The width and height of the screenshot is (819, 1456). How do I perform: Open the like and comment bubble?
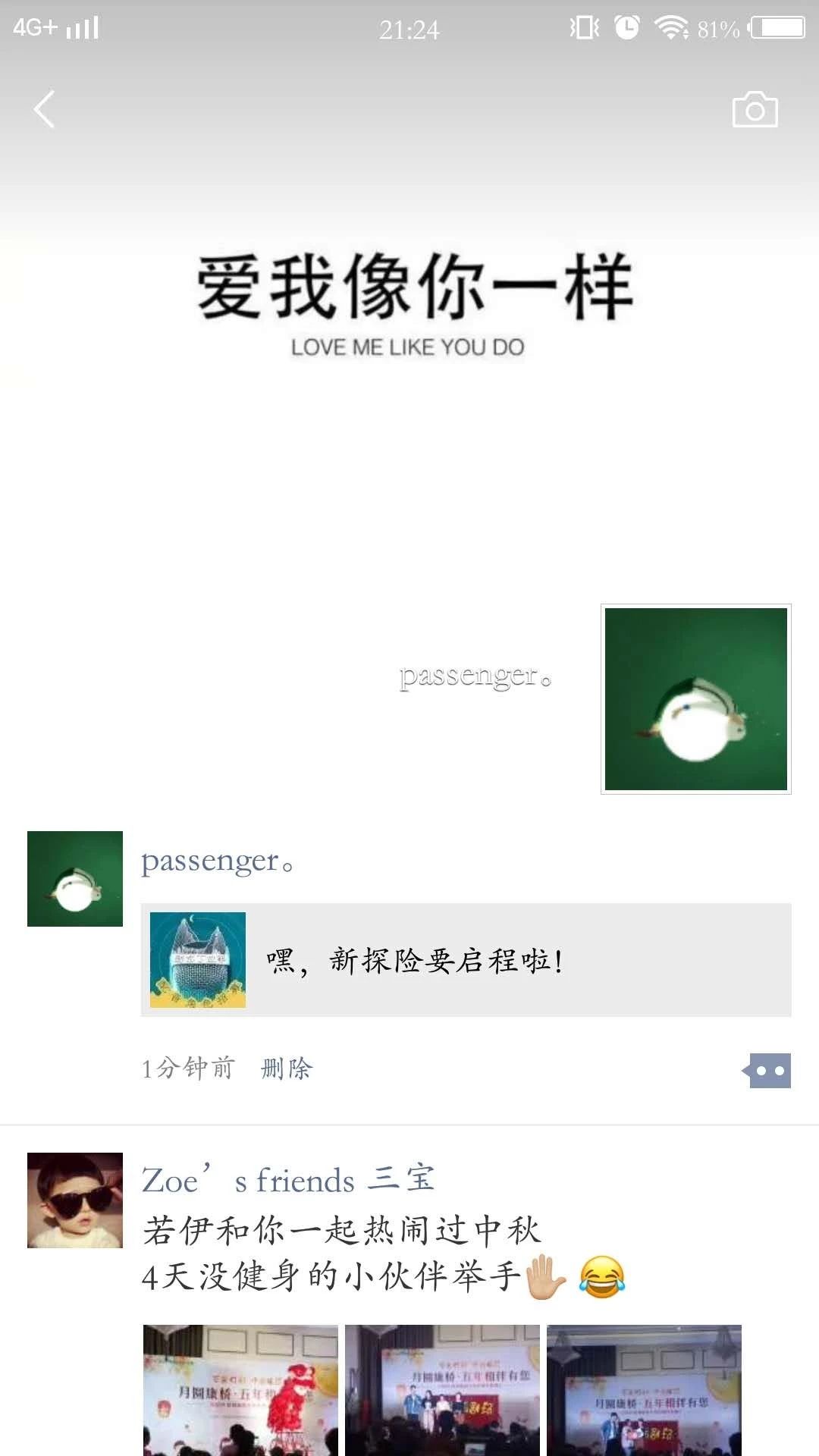pos(768,1070)
